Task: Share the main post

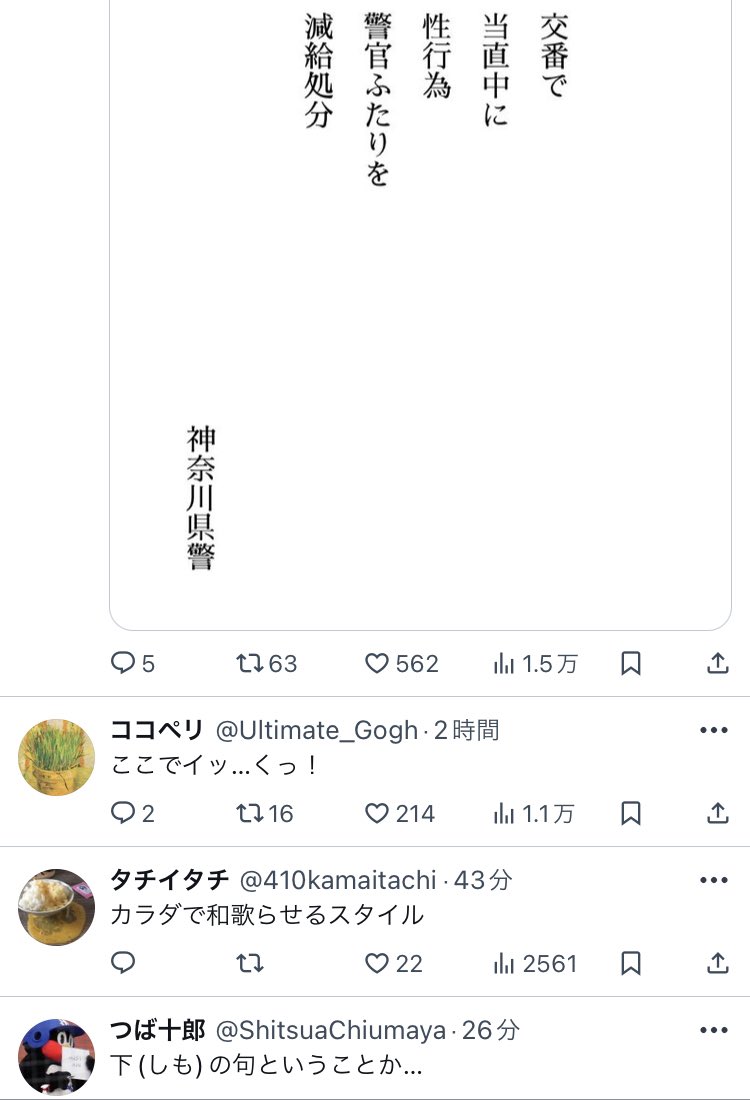Action: (717, 664)
